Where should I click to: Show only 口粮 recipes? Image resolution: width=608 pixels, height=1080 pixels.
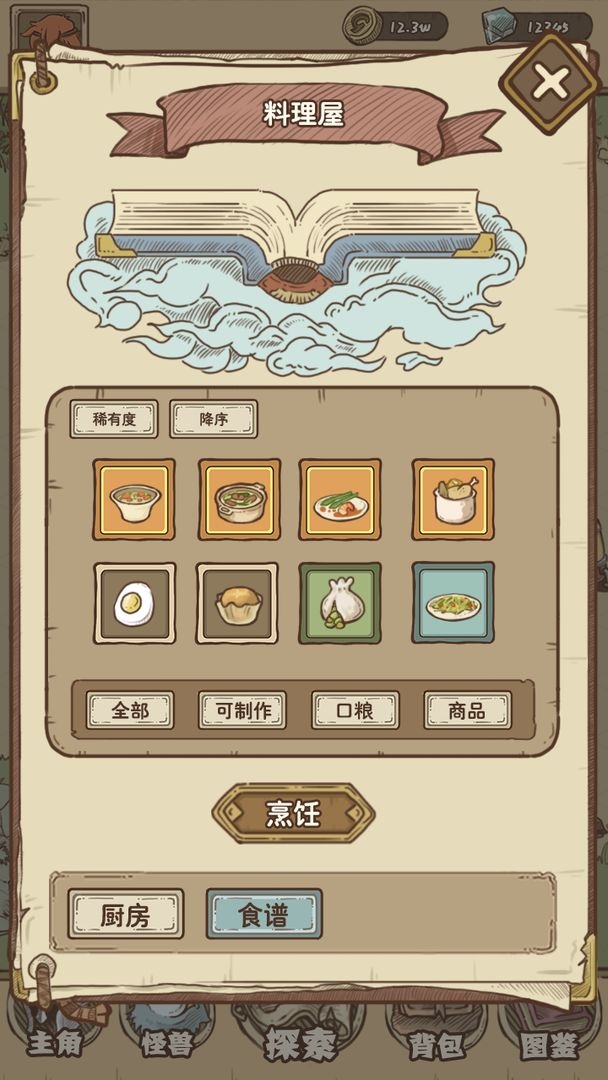[x=355, y=710]
